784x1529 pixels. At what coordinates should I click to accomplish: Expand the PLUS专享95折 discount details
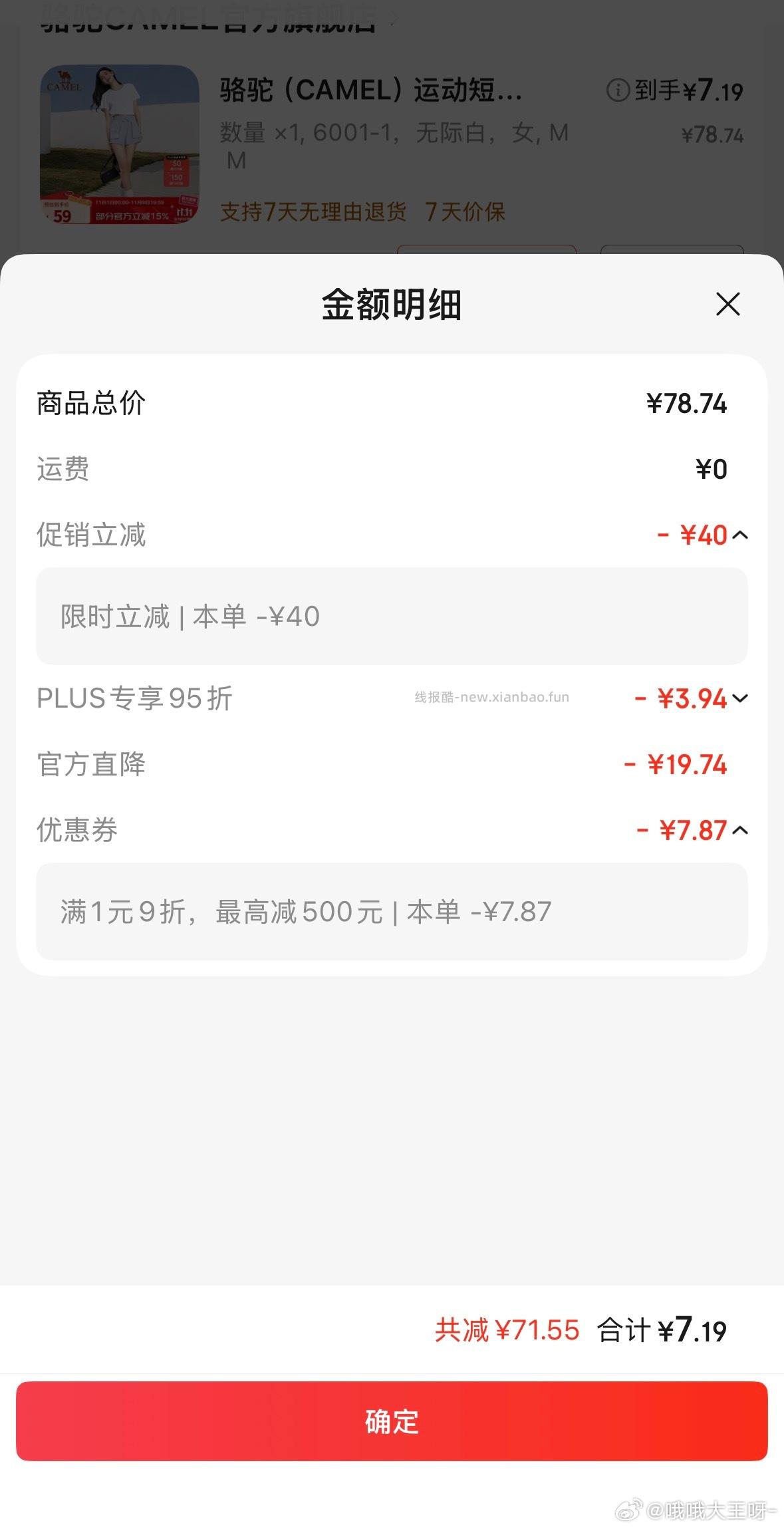point(740,699)
